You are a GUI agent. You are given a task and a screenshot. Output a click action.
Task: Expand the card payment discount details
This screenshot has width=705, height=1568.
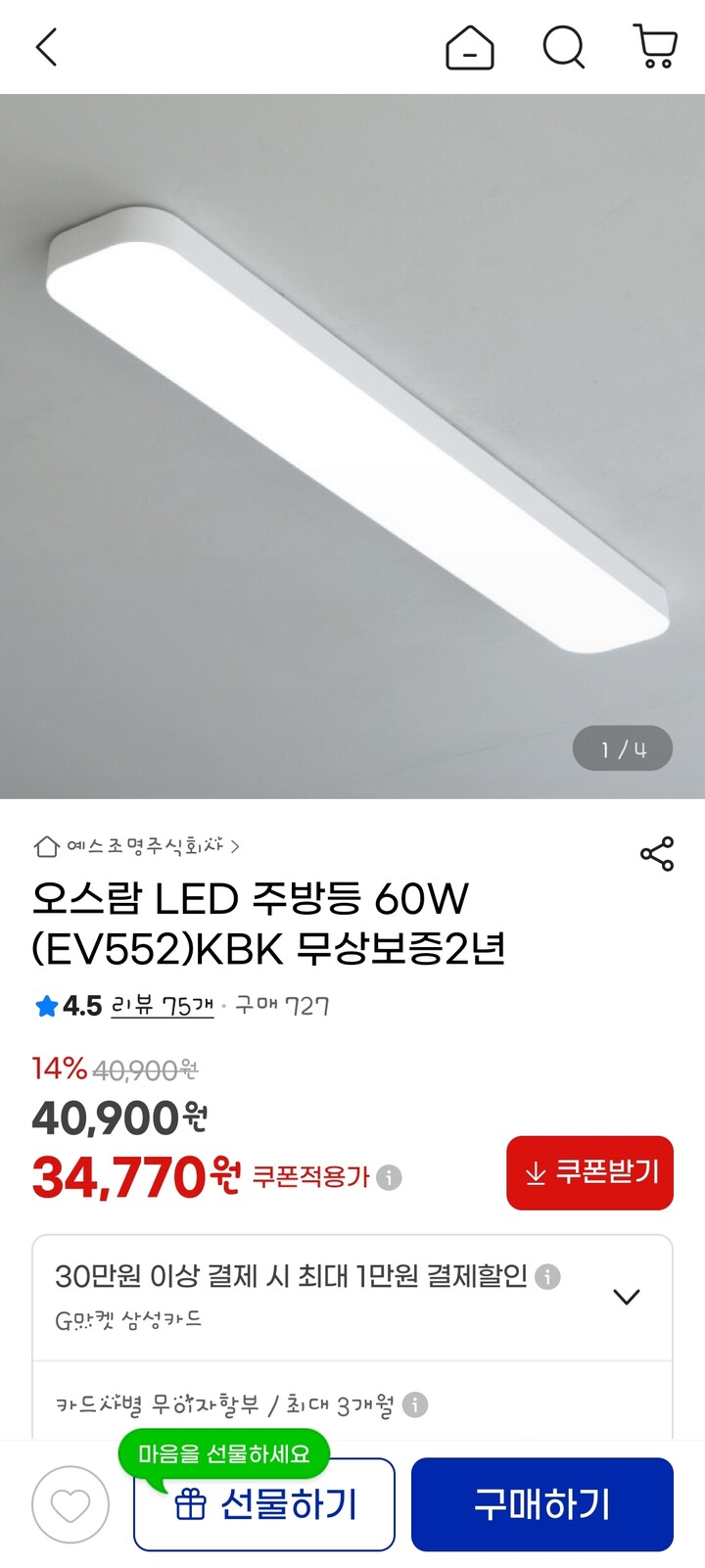click(626, 1297)
